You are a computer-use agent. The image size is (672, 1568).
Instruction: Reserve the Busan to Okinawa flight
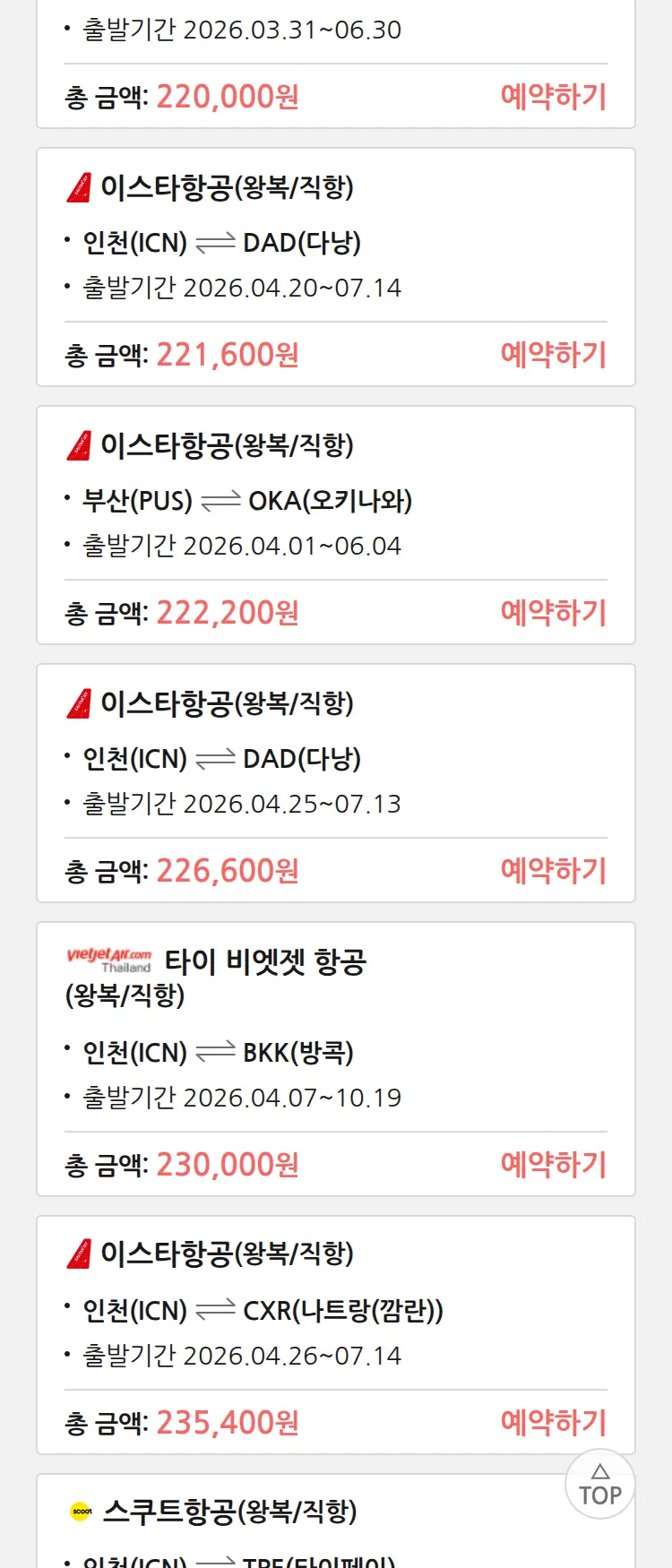(x=553, y=613)
